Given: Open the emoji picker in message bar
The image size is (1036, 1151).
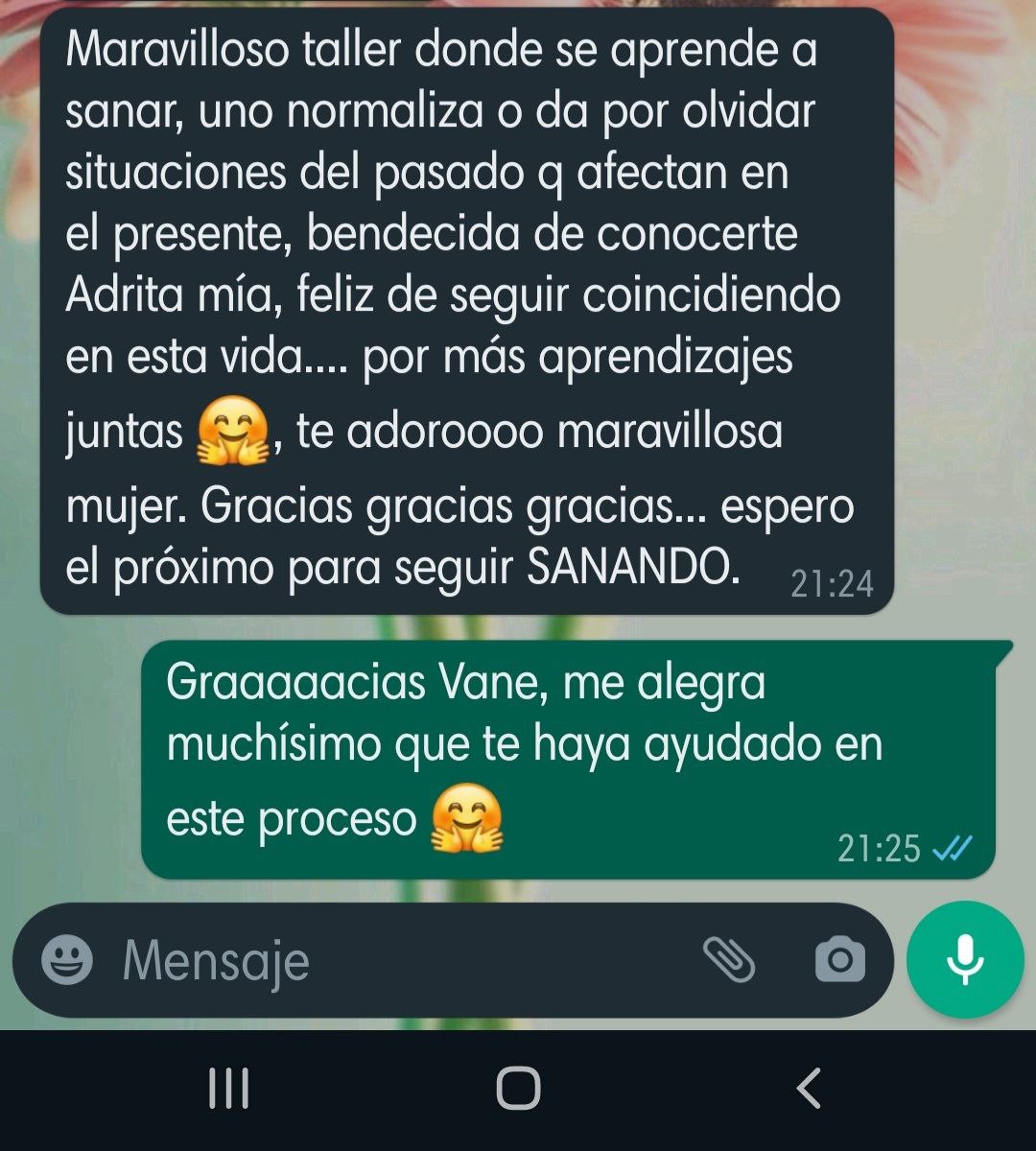Looking at the screenshot, I should (x=68, y=960).
